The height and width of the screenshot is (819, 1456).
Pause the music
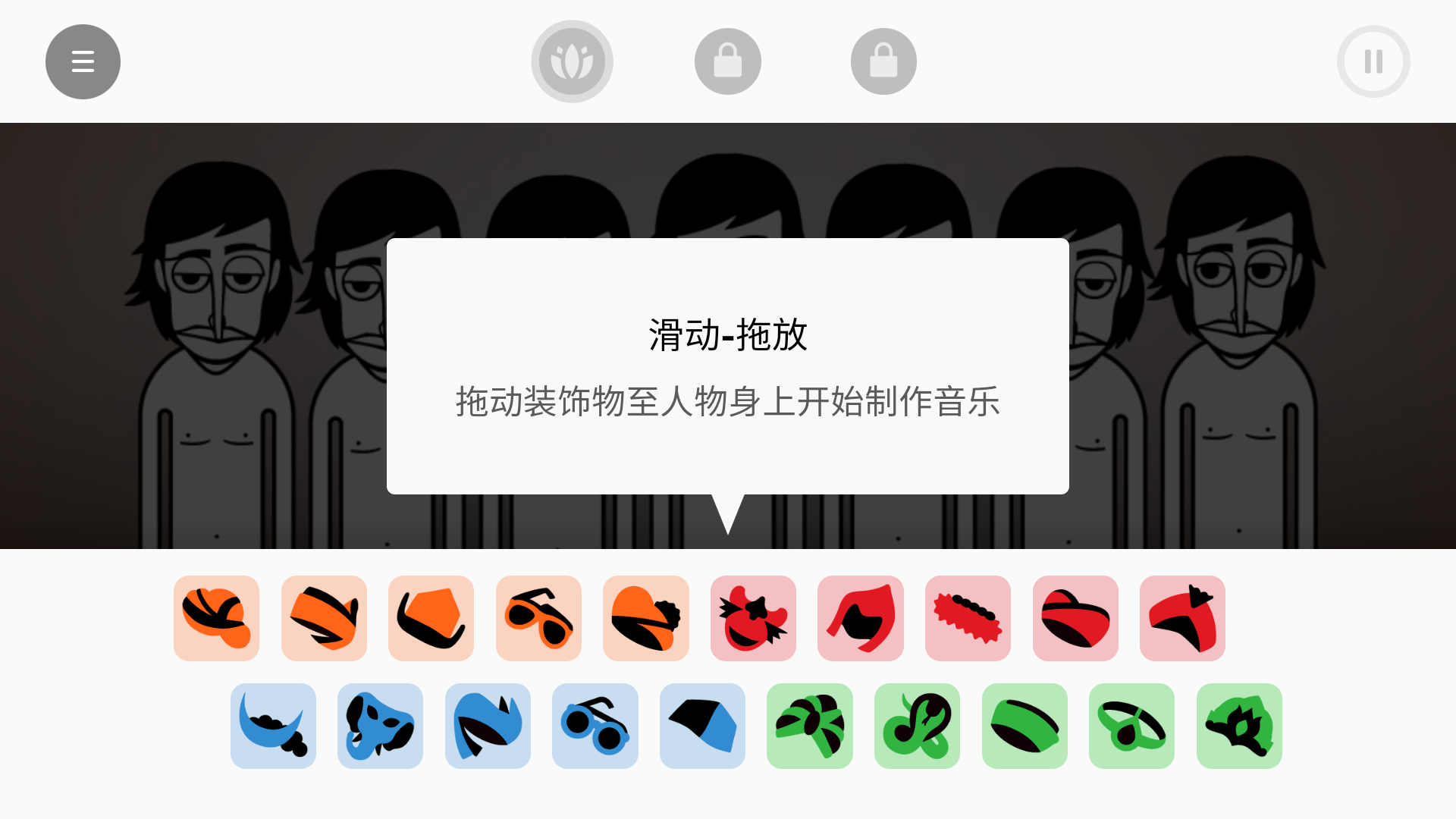1373,61
